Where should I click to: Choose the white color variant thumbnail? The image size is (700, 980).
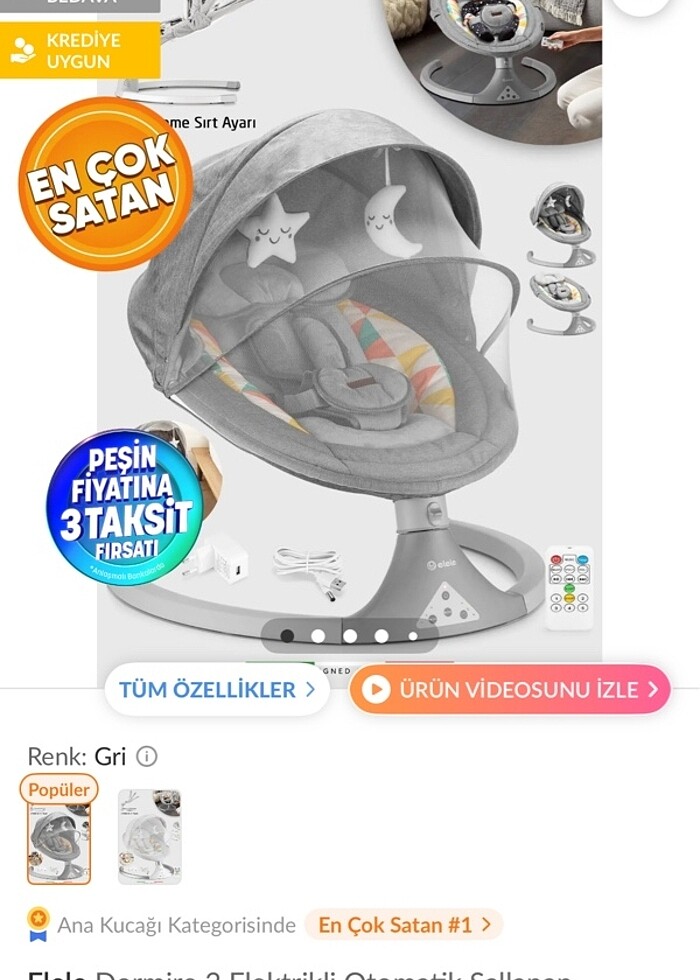pyautogui.click(x=149, y=837)
